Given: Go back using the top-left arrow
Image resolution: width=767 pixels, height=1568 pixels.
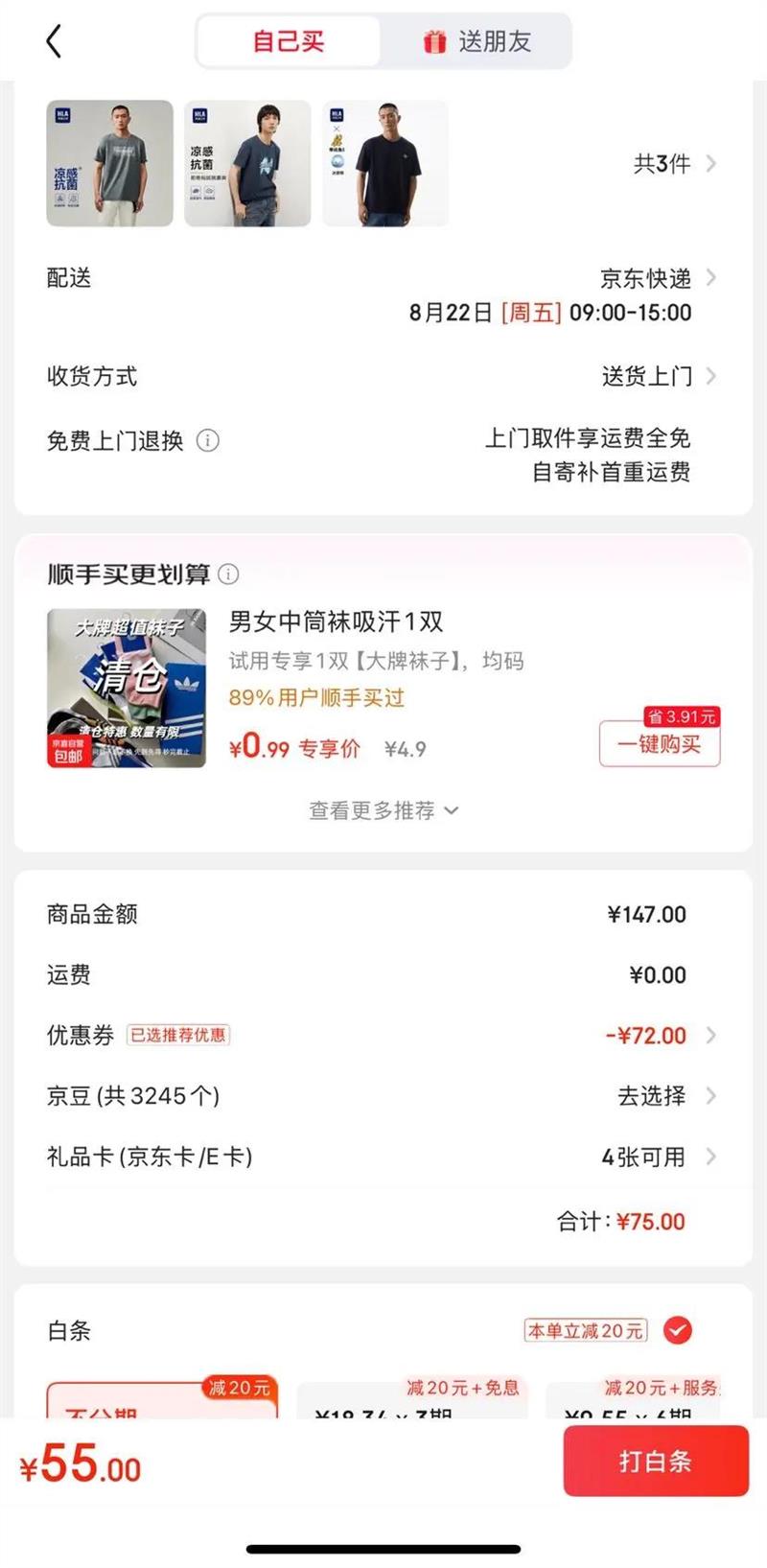Looking at the screenshot, I should click(54, 41).
